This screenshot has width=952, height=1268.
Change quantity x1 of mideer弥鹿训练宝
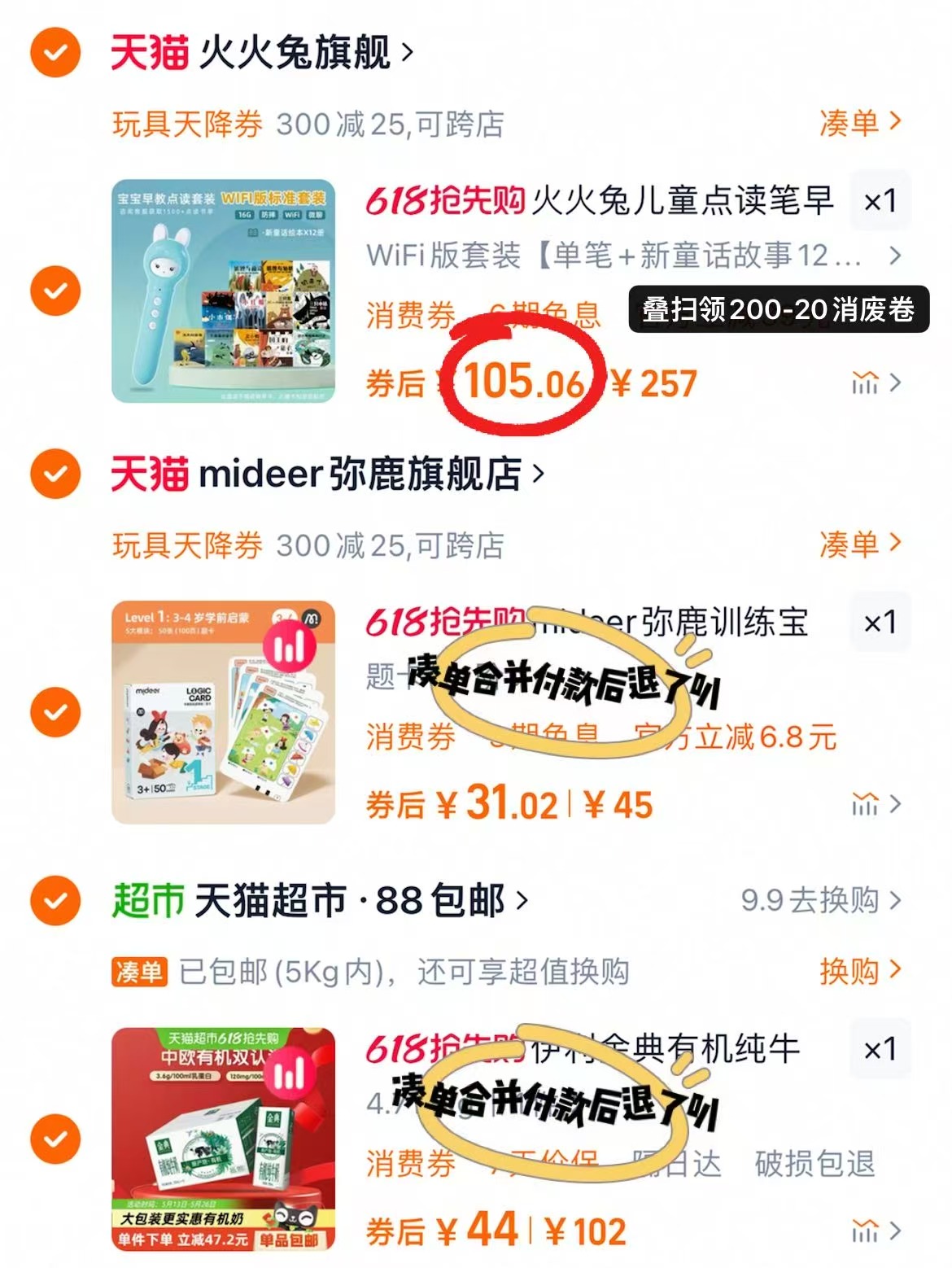(x=880, y=623)
